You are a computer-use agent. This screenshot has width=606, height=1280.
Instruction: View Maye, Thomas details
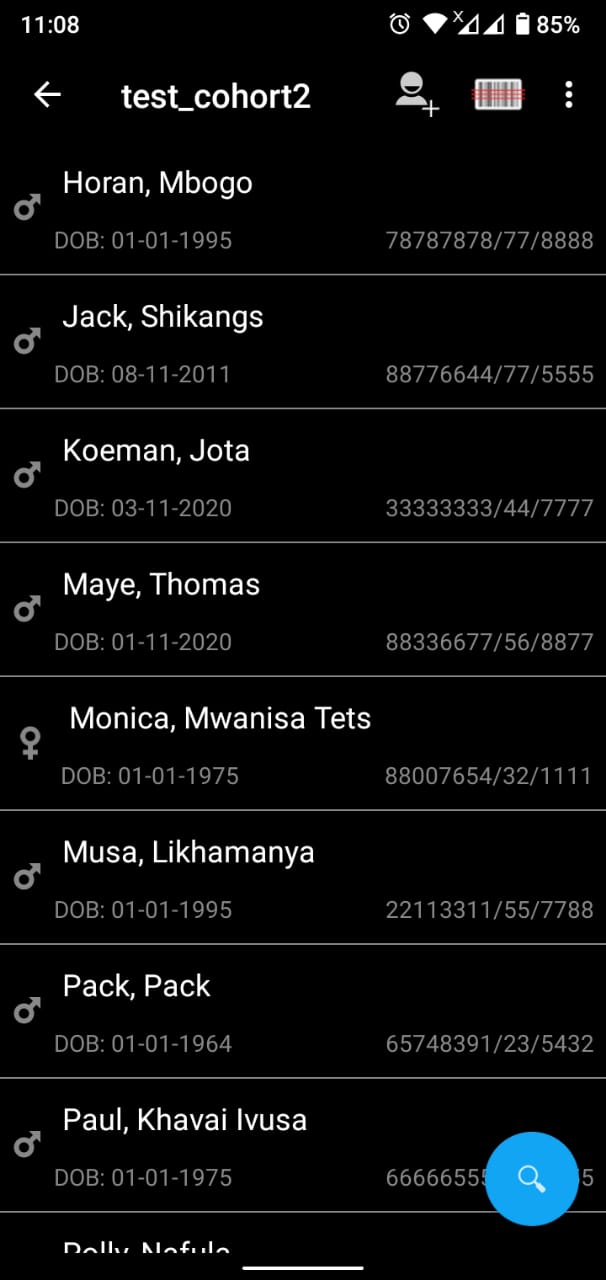coord(303,610)
